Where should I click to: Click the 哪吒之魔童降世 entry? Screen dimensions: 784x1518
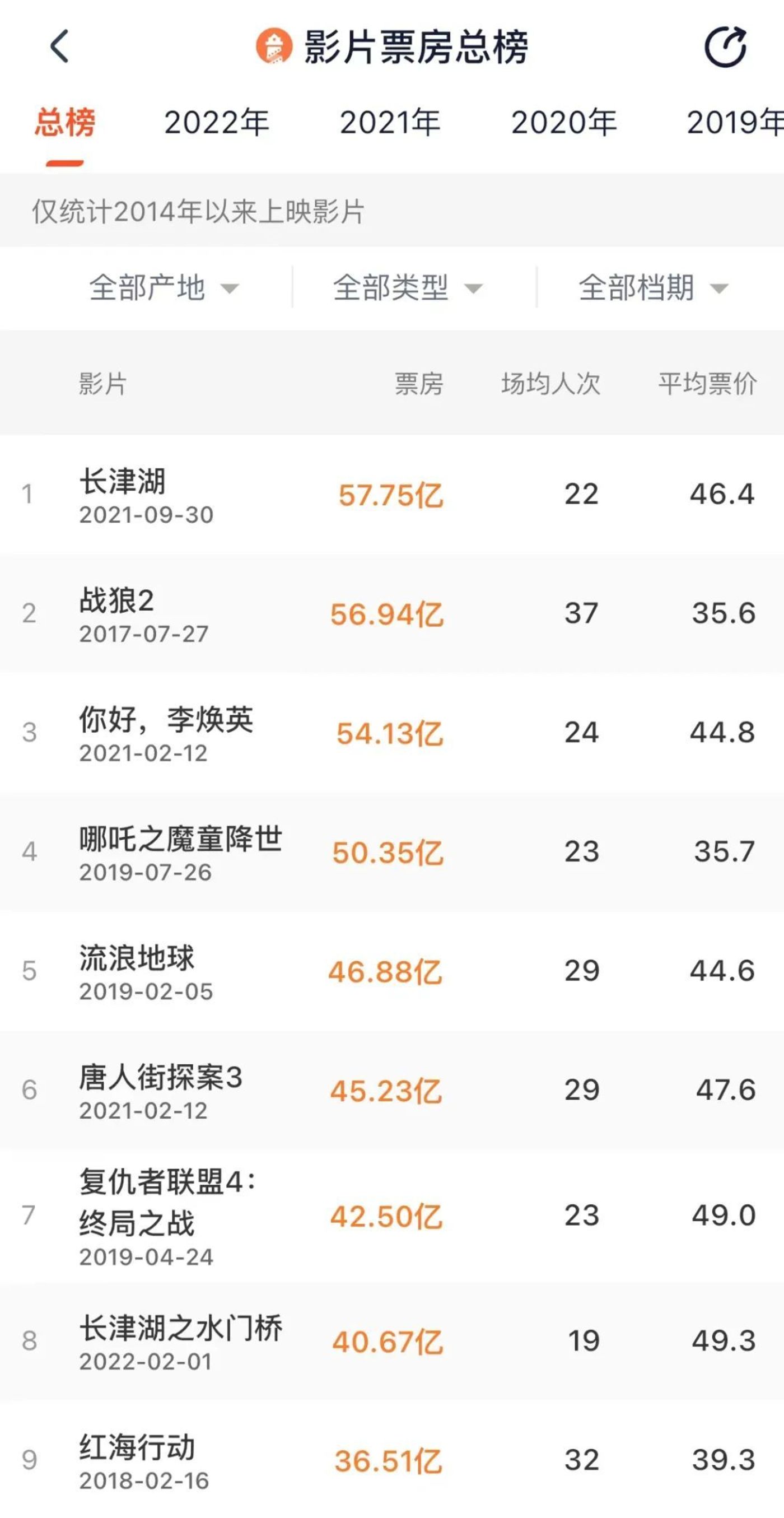[x=236, y=850]
